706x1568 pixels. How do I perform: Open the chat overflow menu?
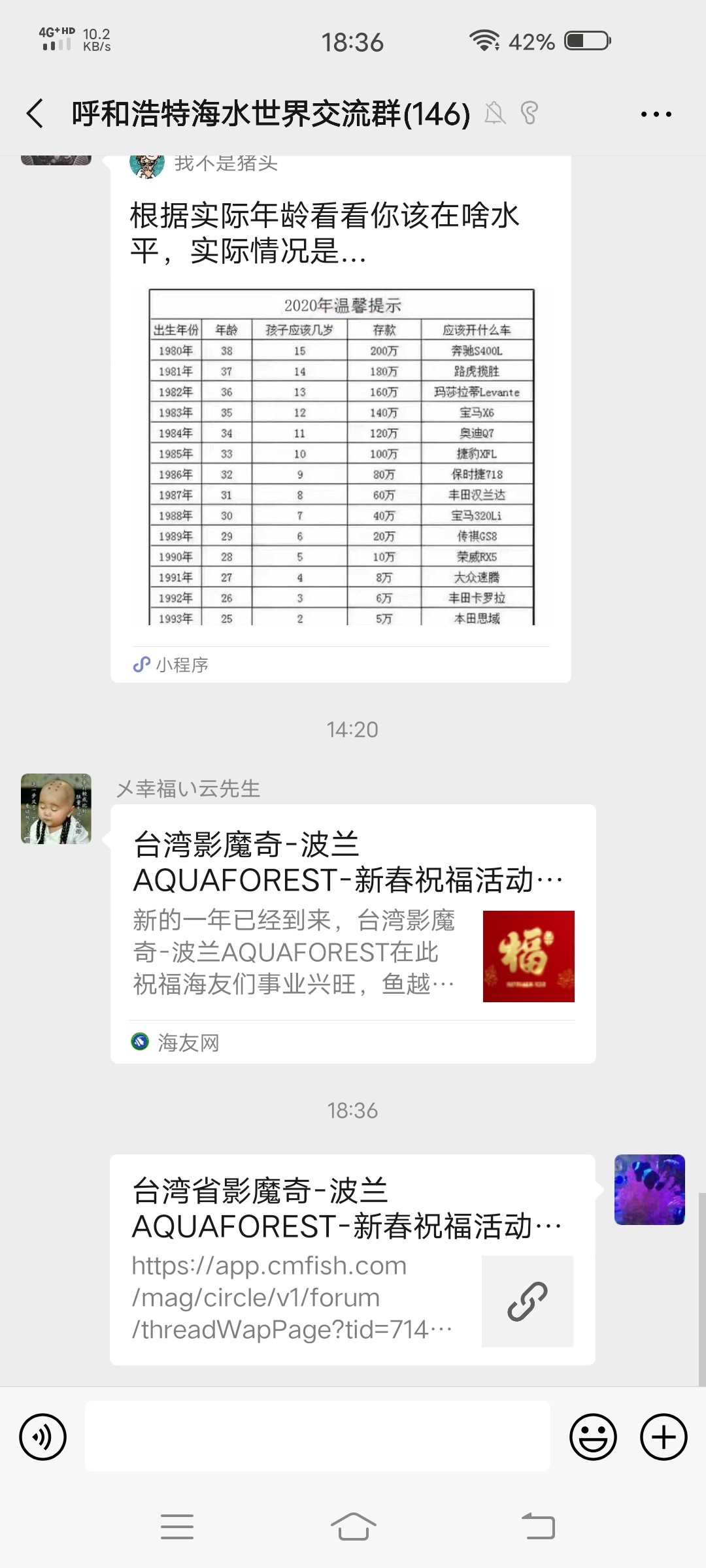point(656,114)
